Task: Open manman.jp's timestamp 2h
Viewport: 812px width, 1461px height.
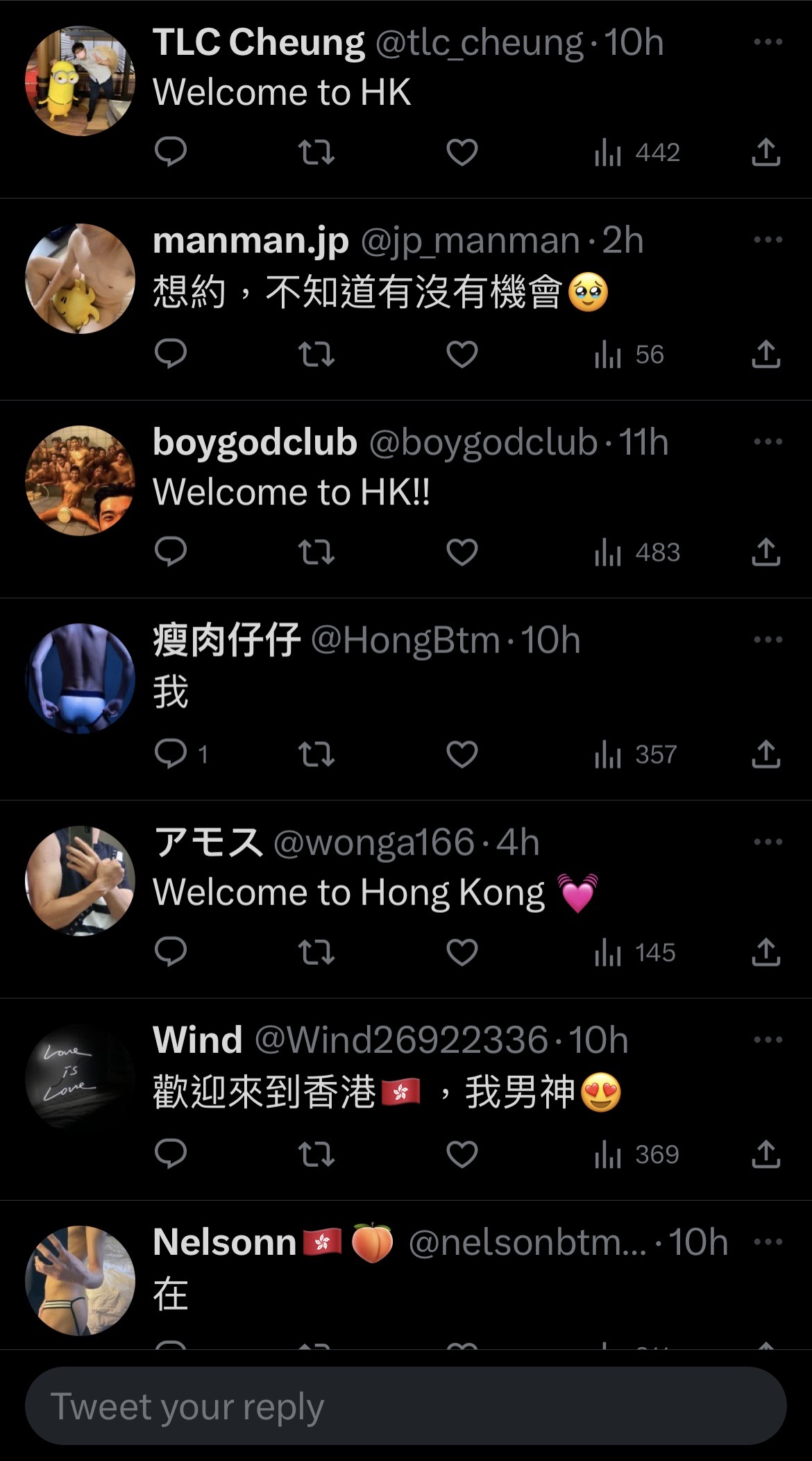Action: (623, 238)
